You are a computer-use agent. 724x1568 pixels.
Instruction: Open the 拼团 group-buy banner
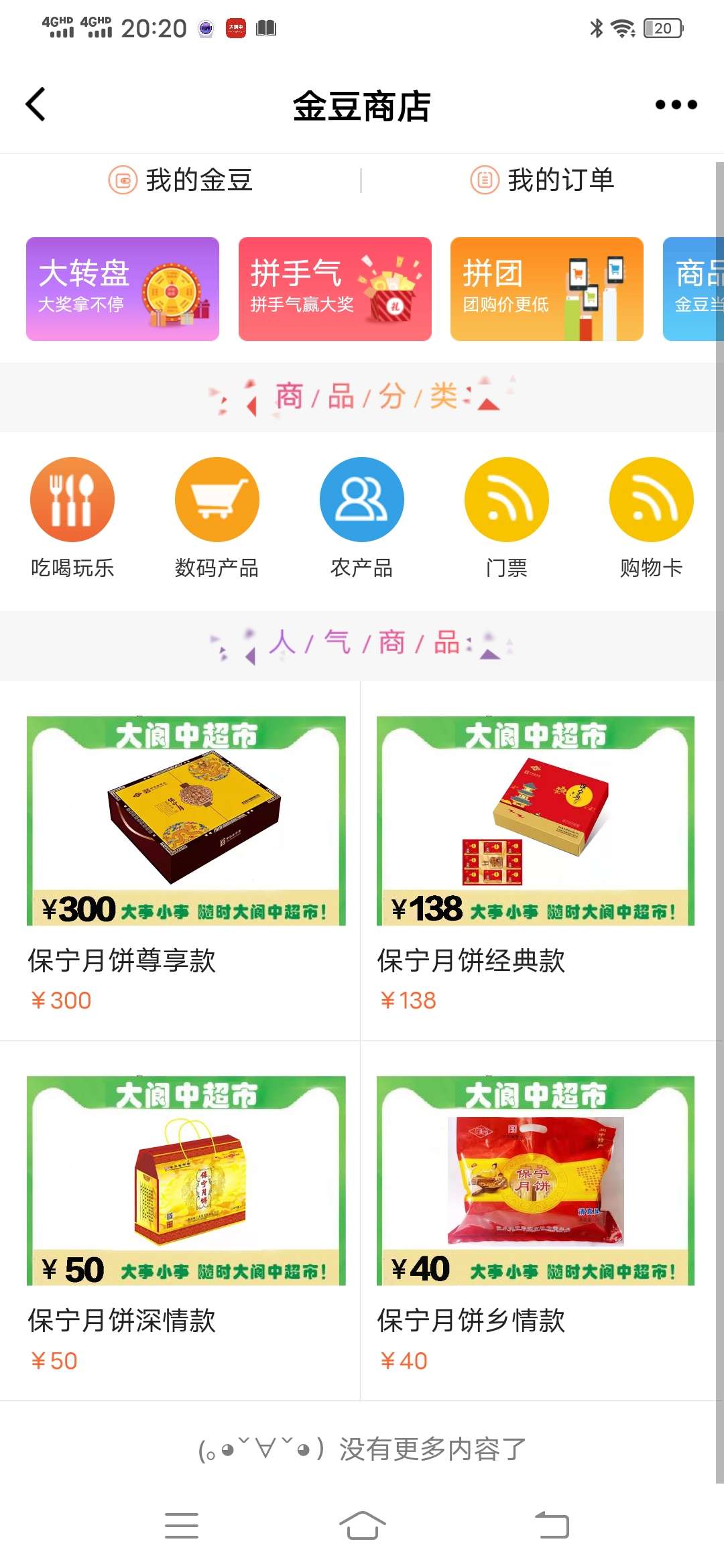point(546,289)
